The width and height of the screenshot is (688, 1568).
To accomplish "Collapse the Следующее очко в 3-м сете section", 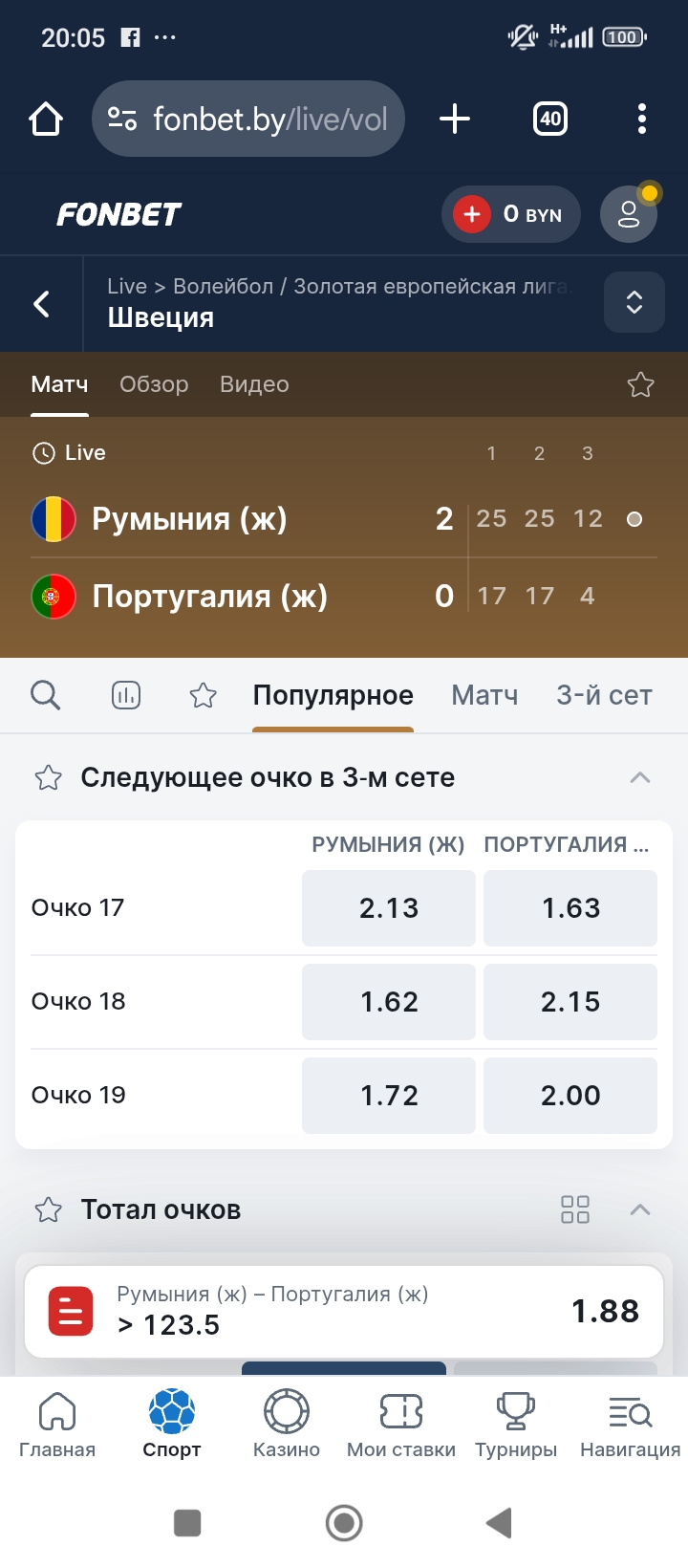I will click(640, 777).
